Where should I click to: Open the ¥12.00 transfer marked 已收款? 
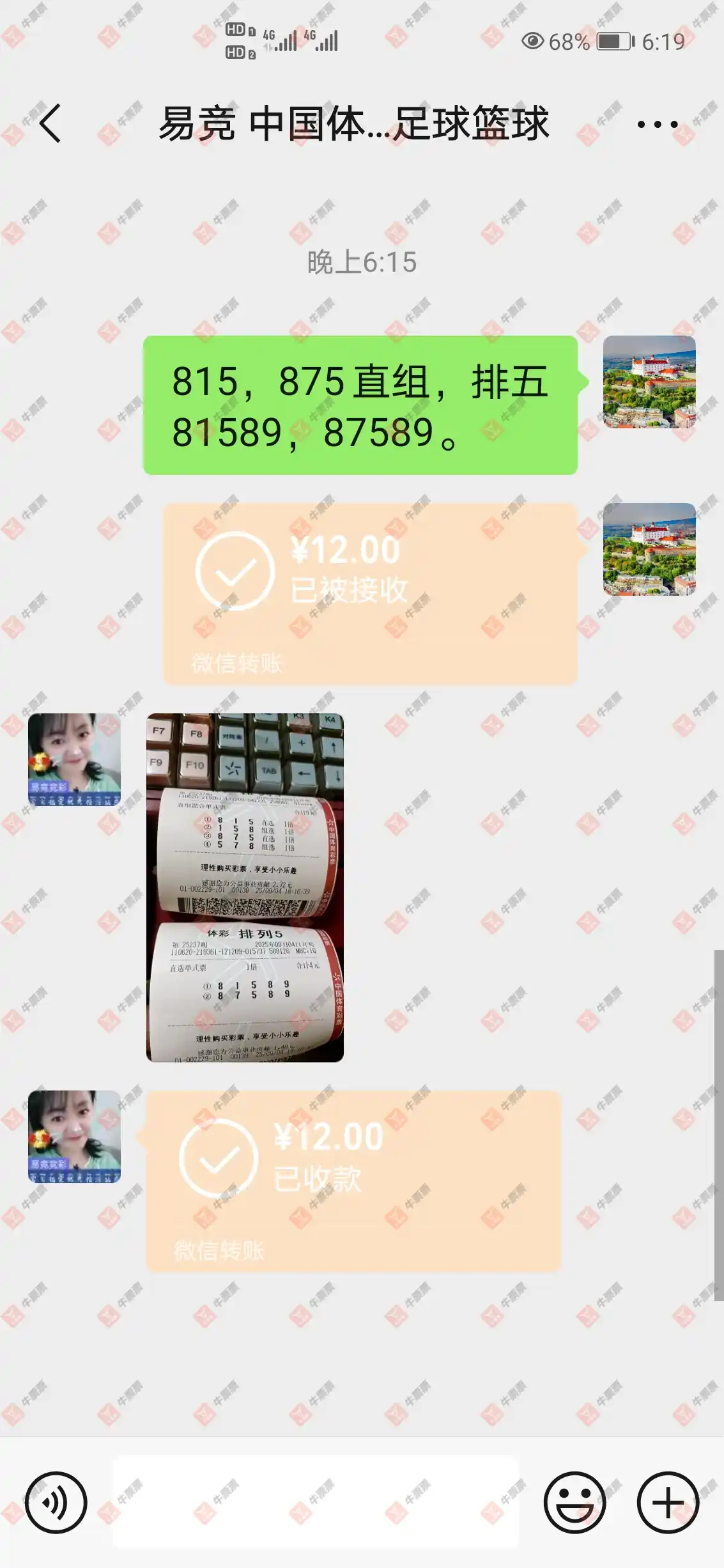tap(353, 1180)
